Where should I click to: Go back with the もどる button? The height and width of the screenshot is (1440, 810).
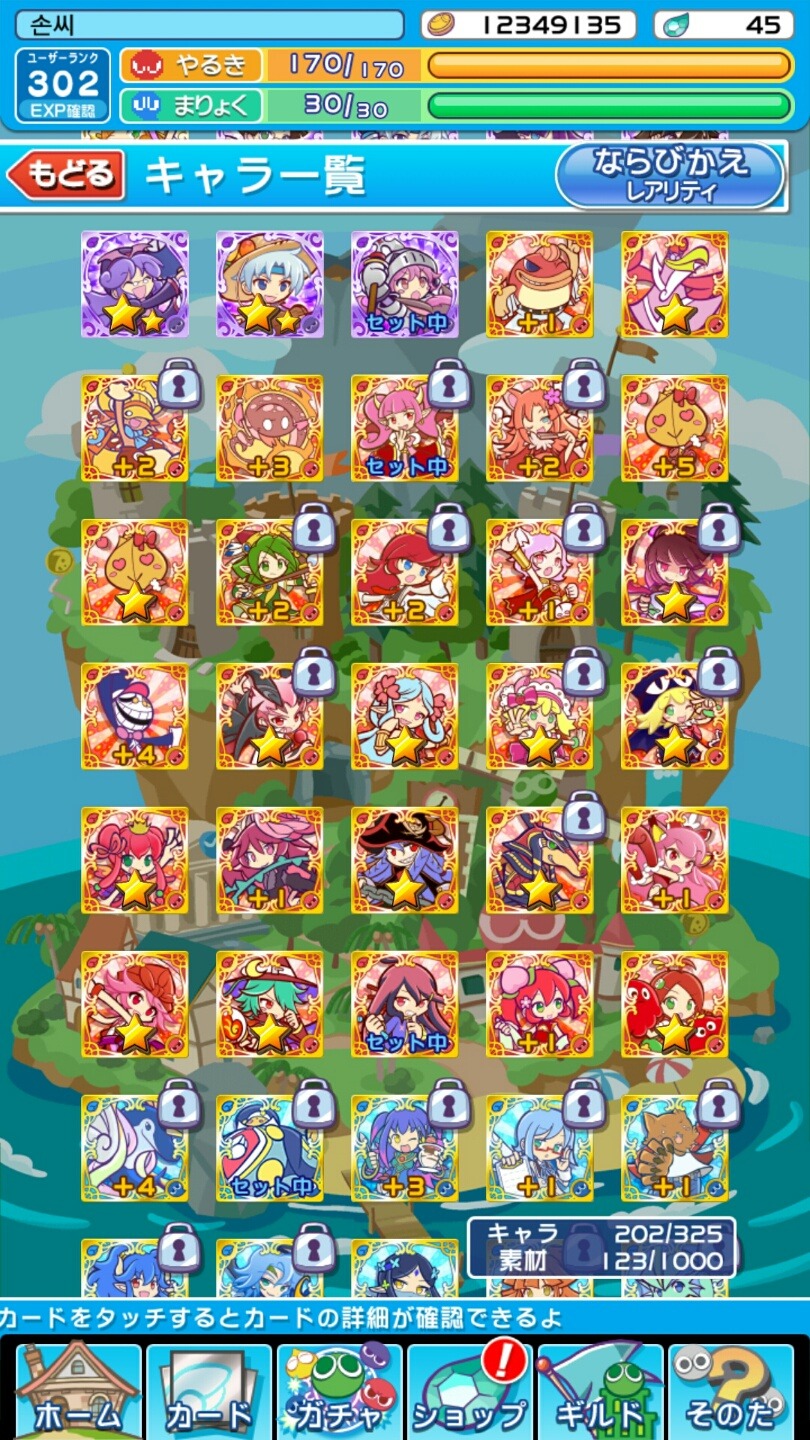click(68, 176)
